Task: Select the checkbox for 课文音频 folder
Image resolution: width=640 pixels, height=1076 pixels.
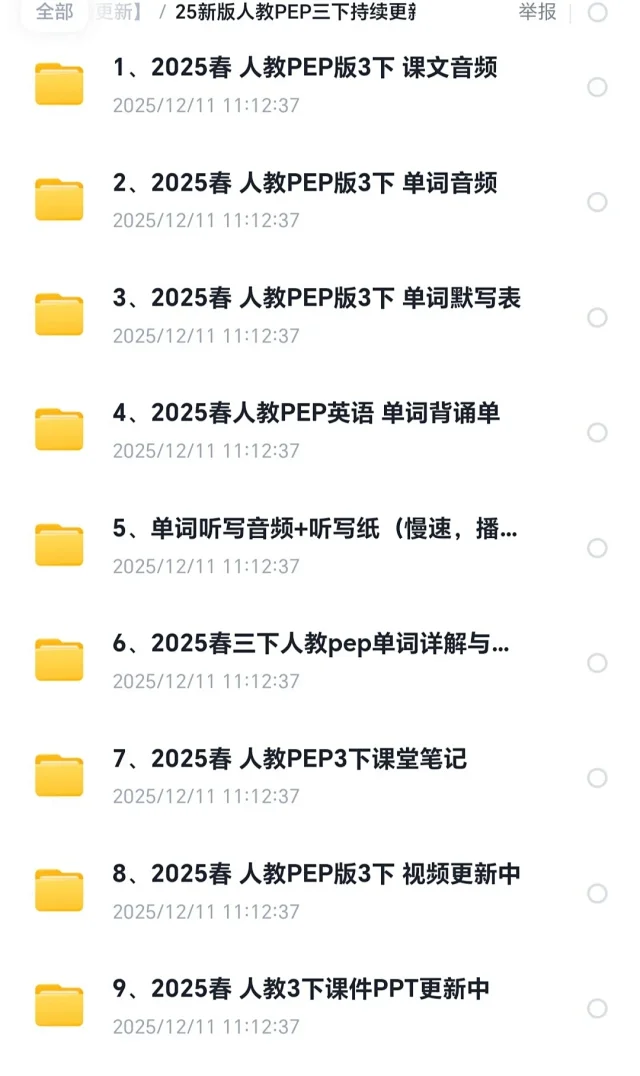Action: pos(597,87)
